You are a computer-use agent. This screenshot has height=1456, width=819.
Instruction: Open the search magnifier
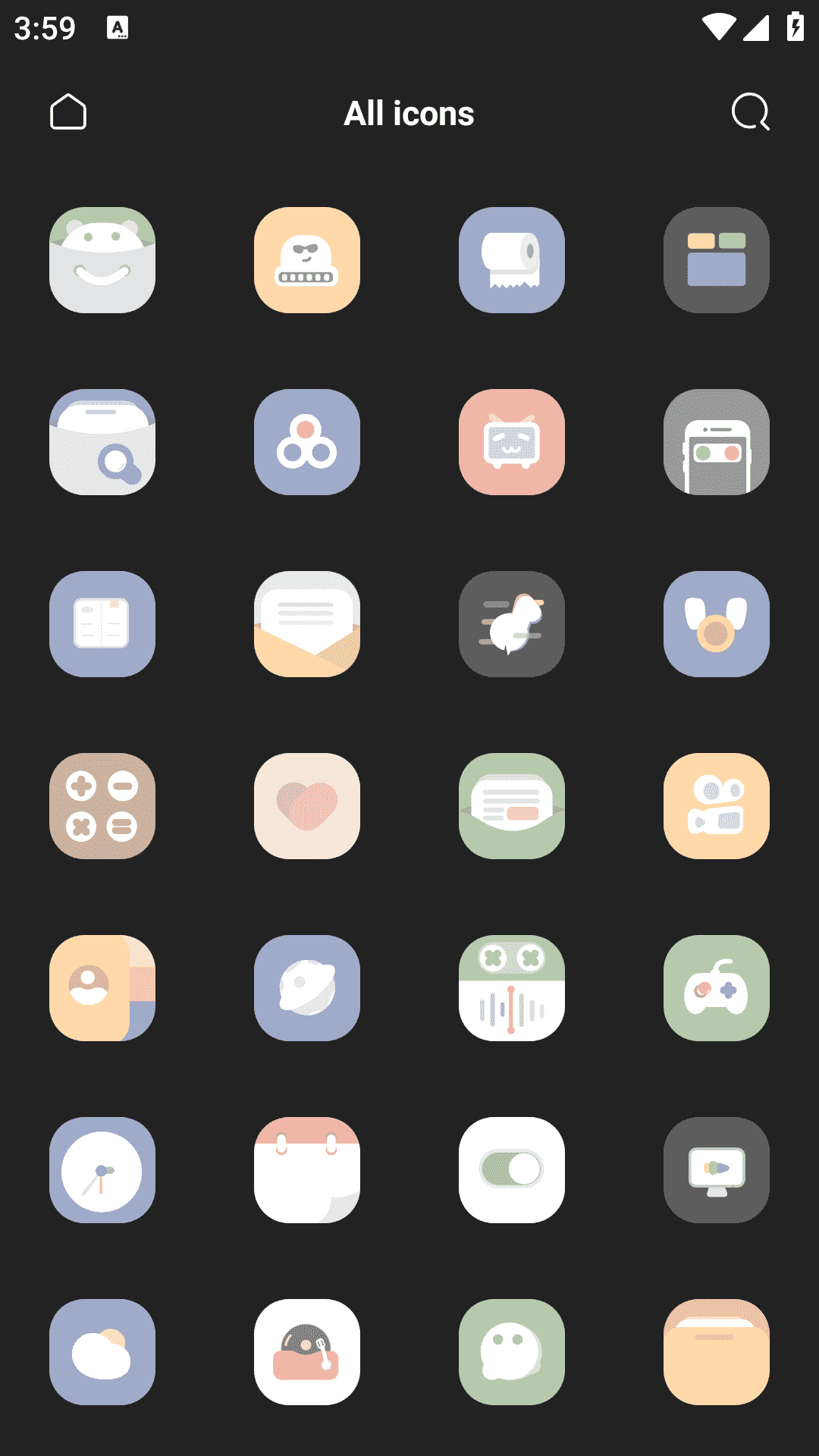tap(750, 112)
